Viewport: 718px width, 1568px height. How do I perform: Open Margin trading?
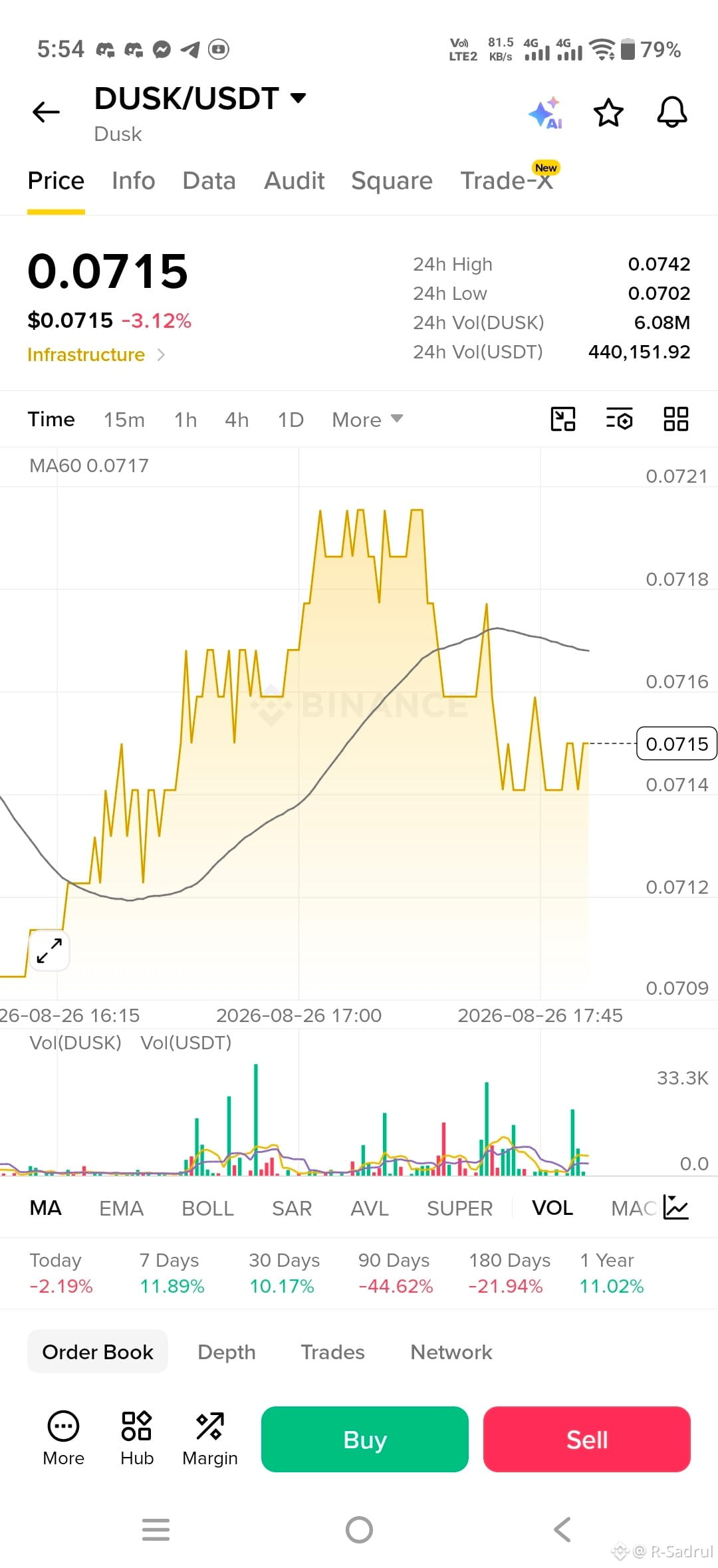210,1438
